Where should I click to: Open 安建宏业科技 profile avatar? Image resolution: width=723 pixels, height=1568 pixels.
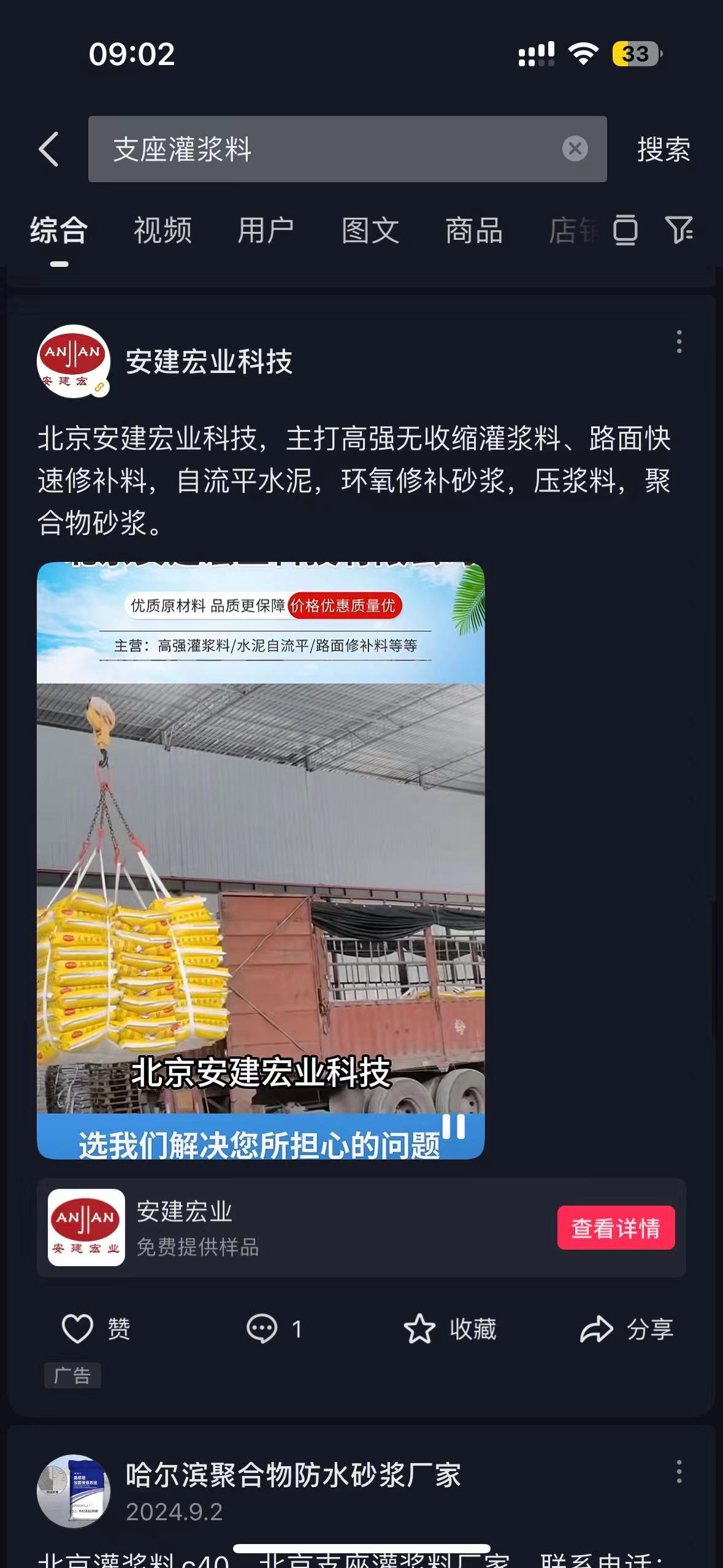coord(74,361)
